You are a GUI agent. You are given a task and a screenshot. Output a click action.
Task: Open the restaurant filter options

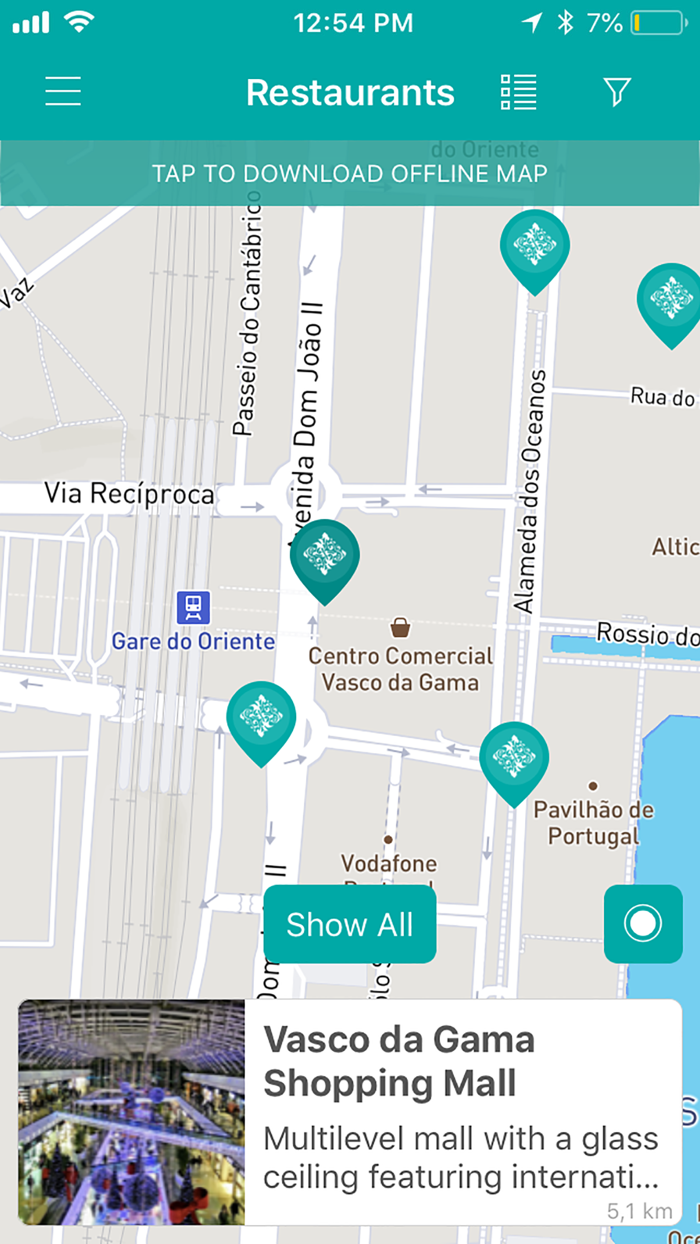click(x=617, y=92)
